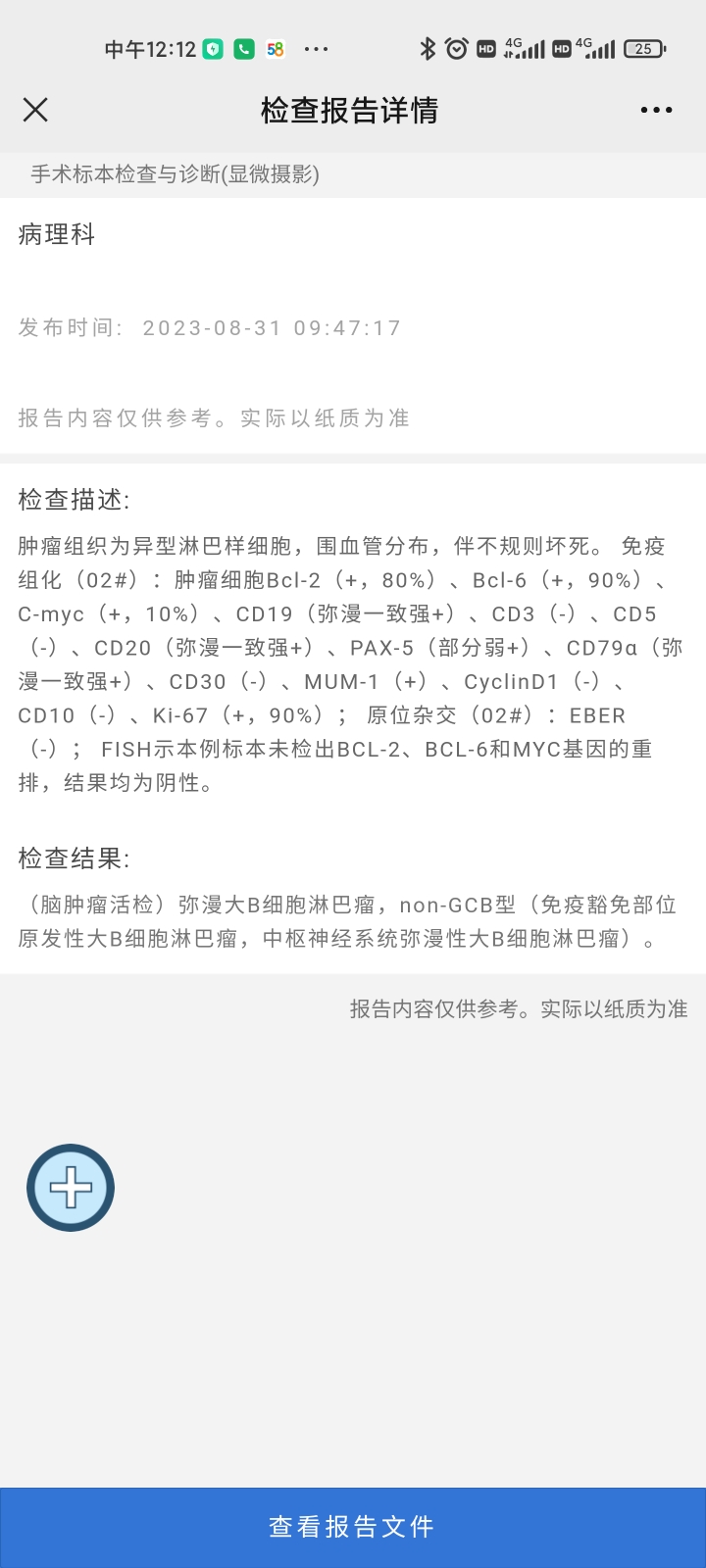Tap 查看报告文件 to view the report file
Screen dimensions: 706x1568
353,1527
